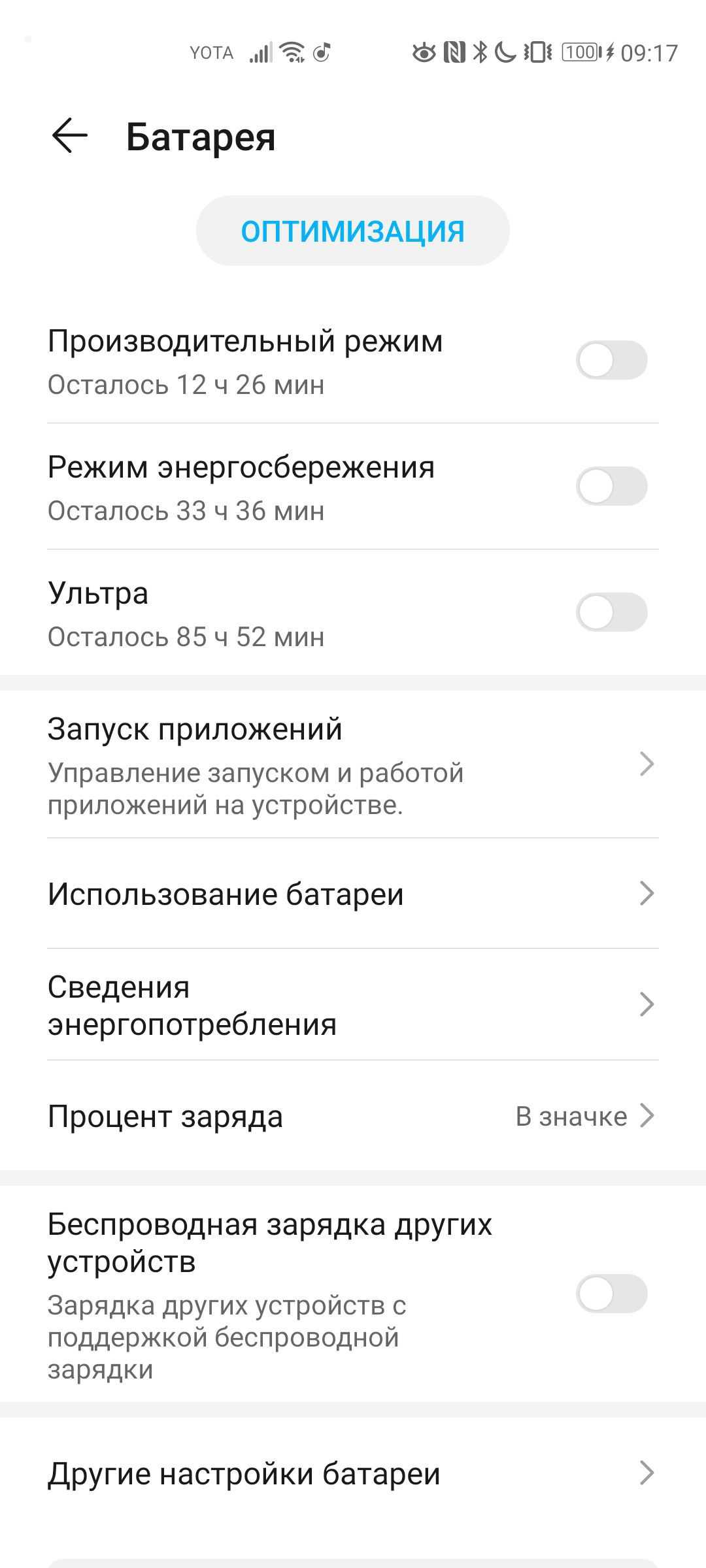Enable Производительный режим switch
Screen dimensions: 706x1568
tap(611, 360)
